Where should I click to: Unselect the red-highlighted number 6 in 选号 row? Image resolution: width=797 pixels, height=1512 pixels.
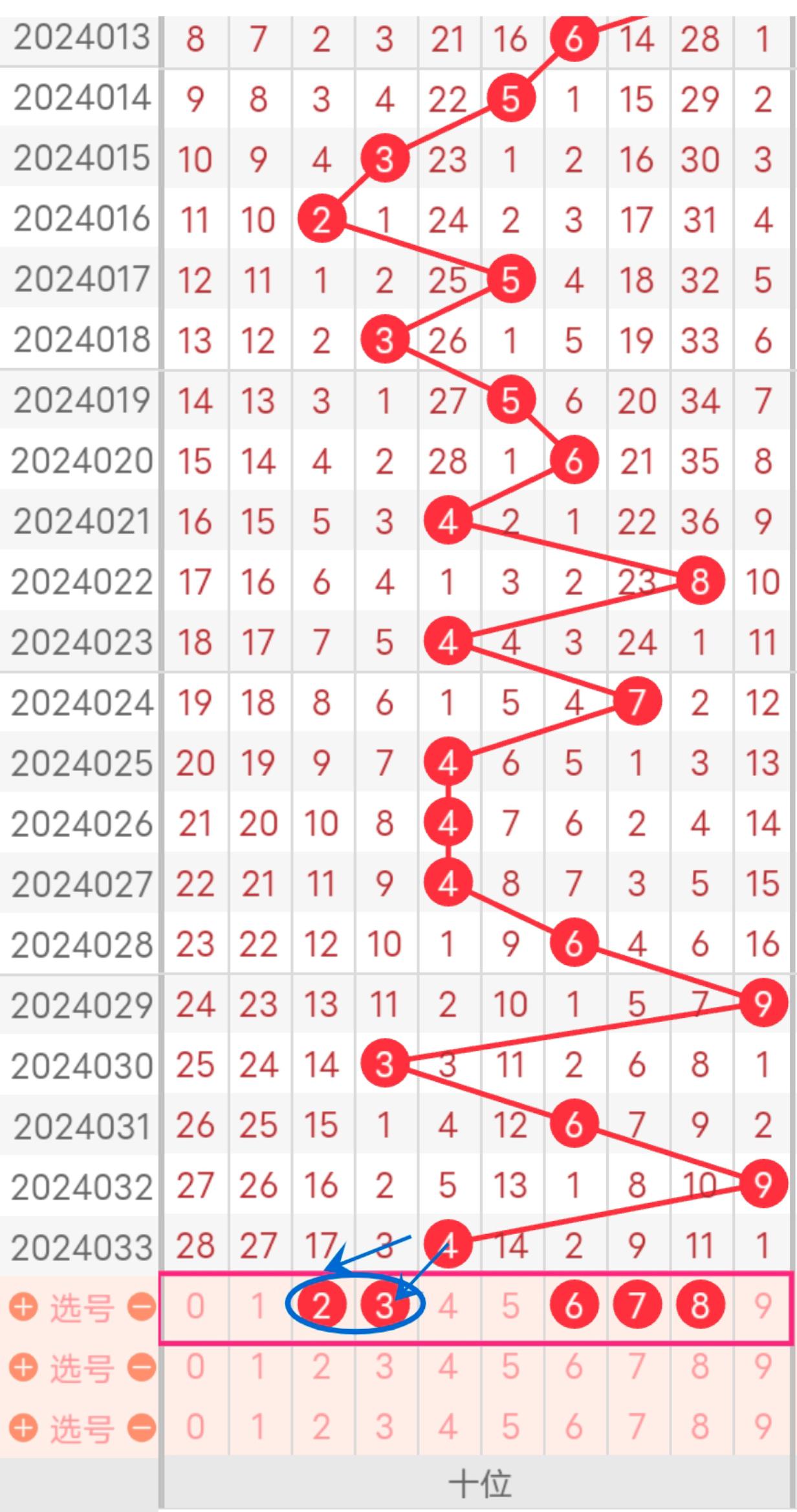click(x=573, y=1306)
